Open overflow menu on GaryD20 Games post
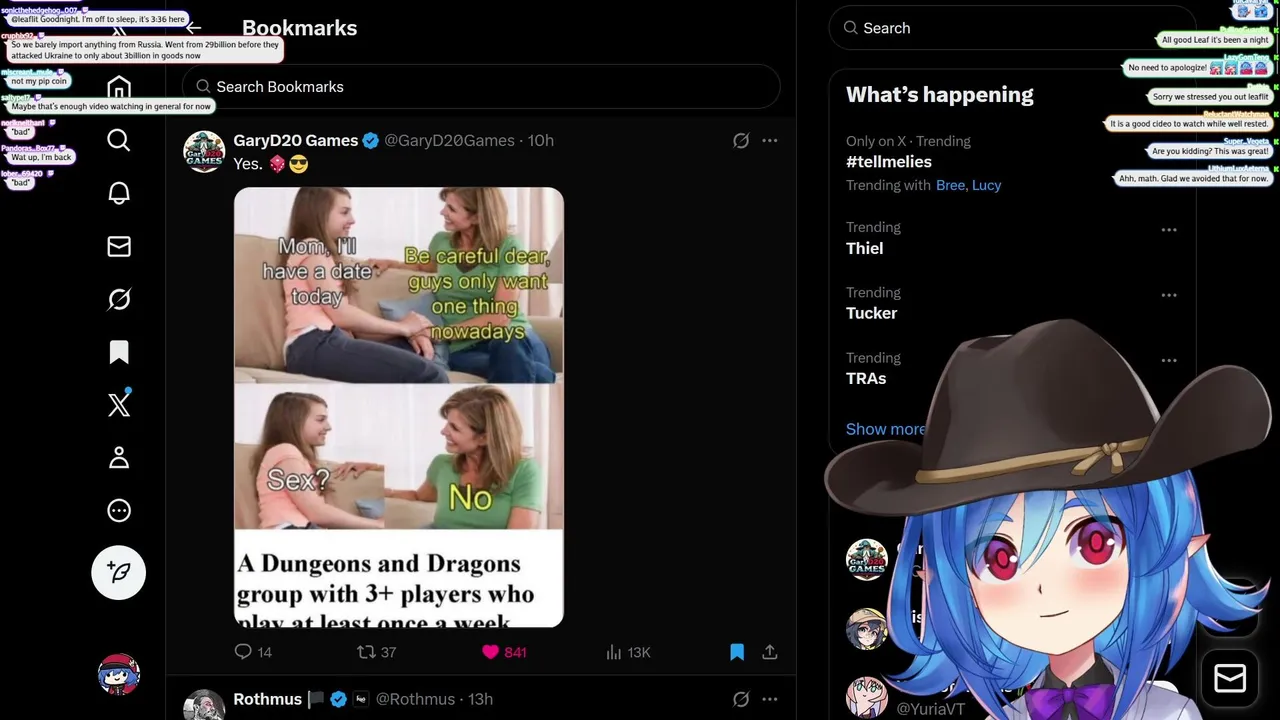 [770, 141]
